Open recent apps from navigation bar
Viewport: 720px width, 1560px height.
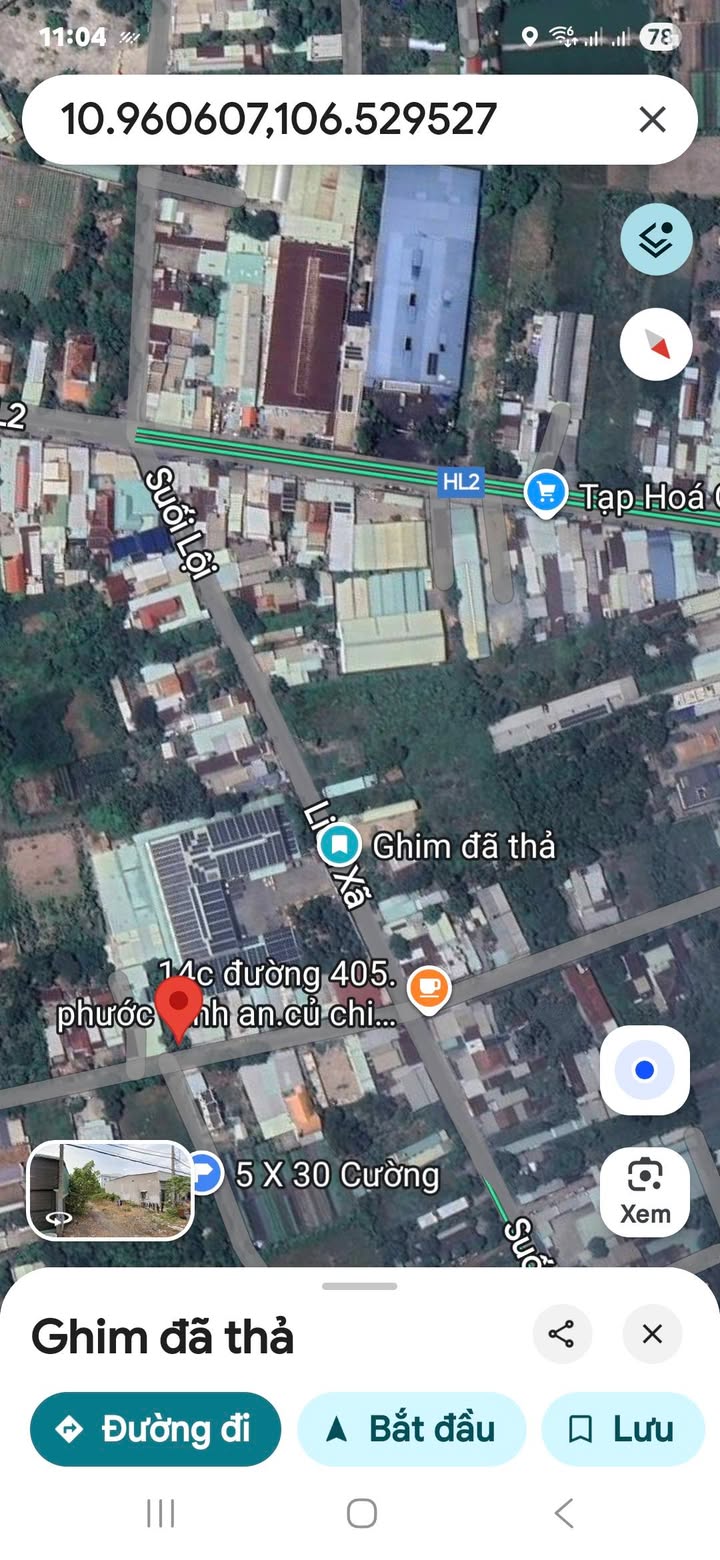[160, 1513]
